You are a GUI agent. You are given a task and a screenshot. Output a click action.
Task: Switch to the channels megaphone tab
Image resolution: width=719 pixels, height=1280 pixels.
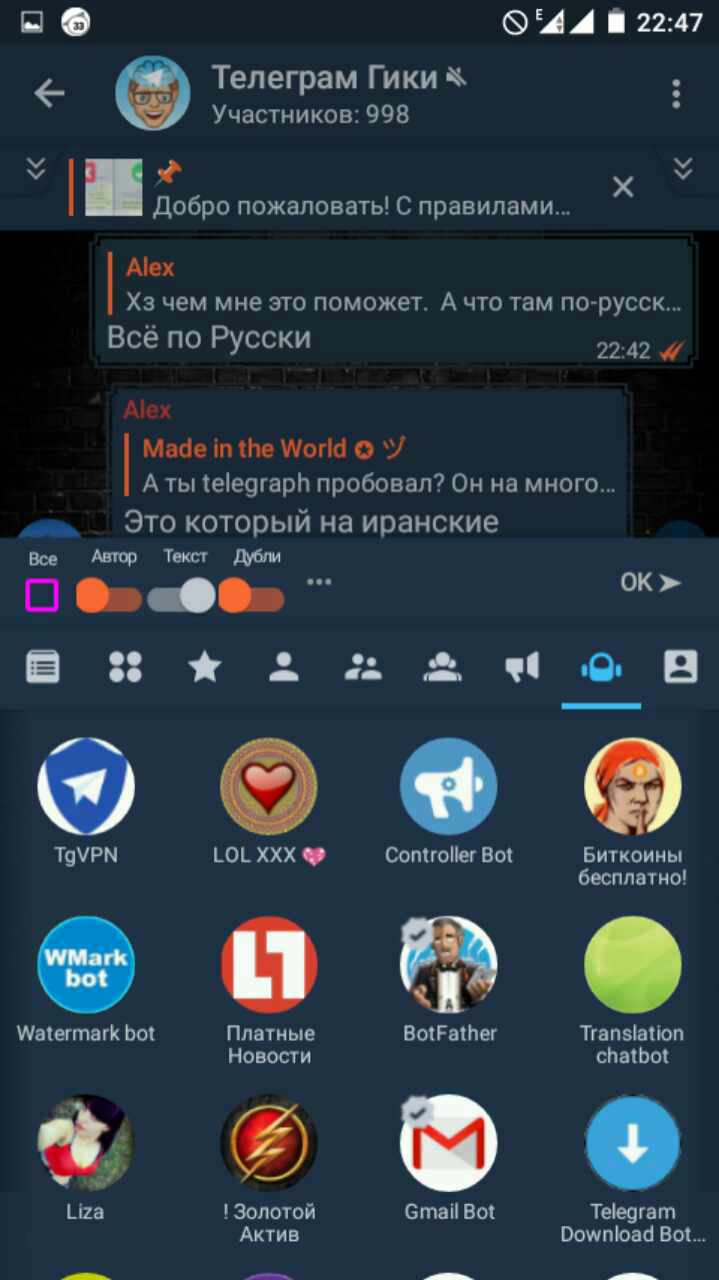tap(521, 667)
